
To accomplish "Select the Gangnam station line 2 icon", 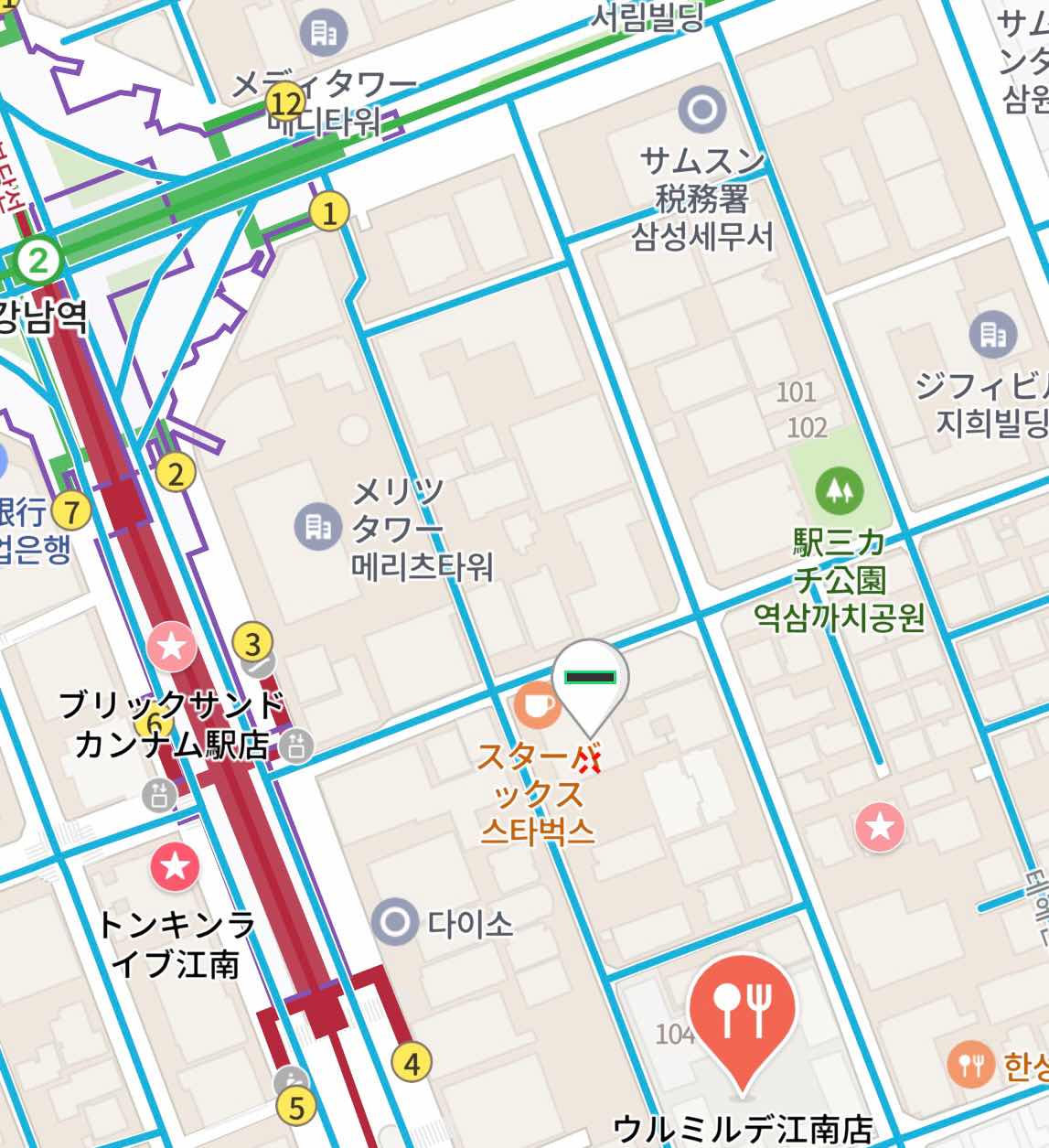I will coord(38,262).
